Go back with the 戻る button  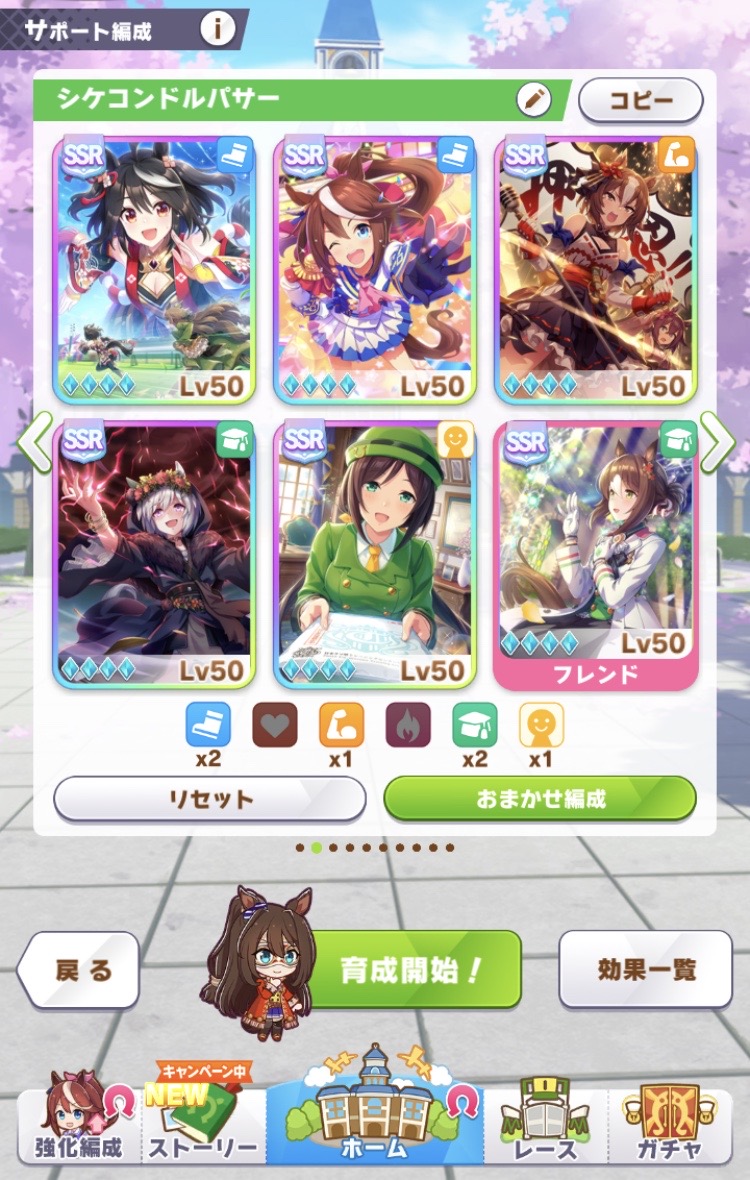pos(82,970)
